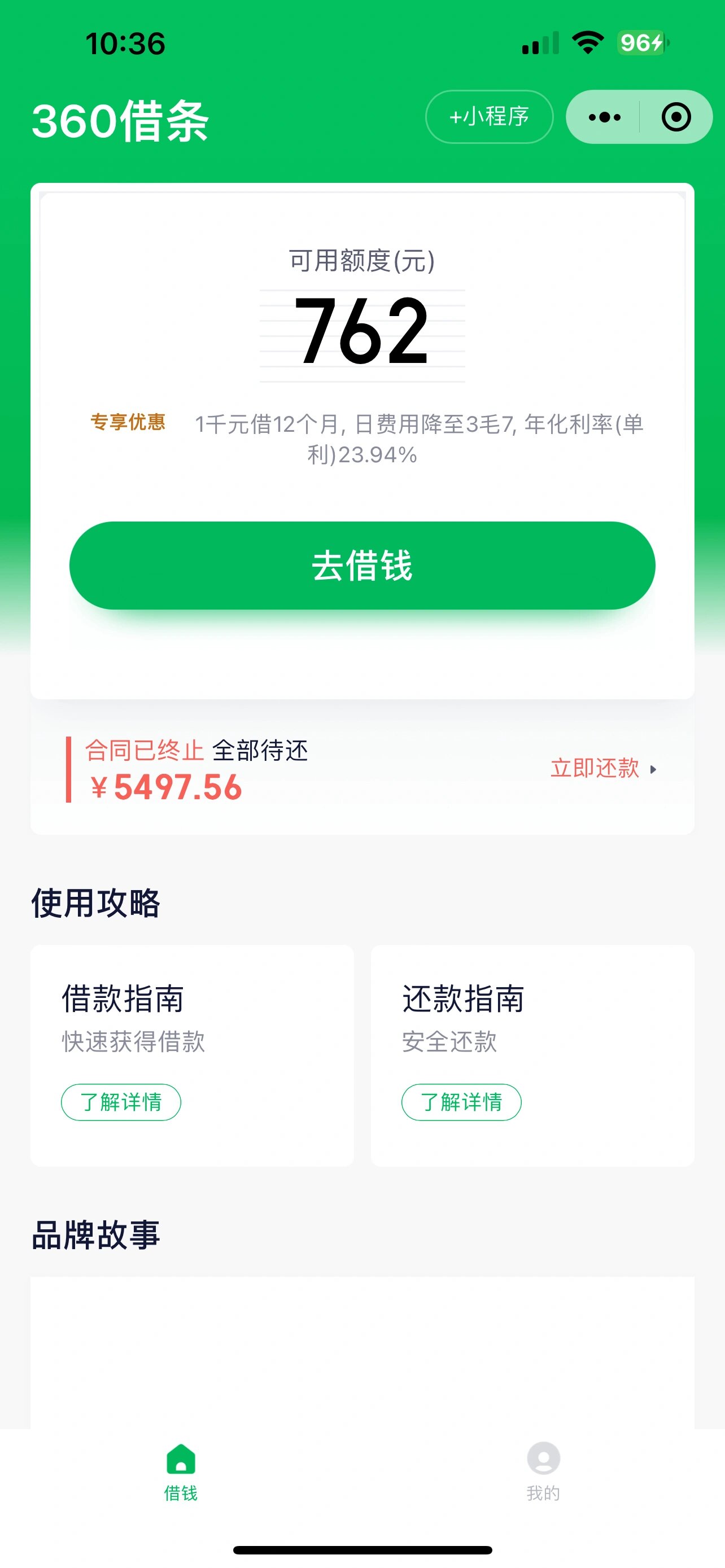725x1568 pixels.
Task: Click the cellular signal bars icon
Action: tap(540, 42)
